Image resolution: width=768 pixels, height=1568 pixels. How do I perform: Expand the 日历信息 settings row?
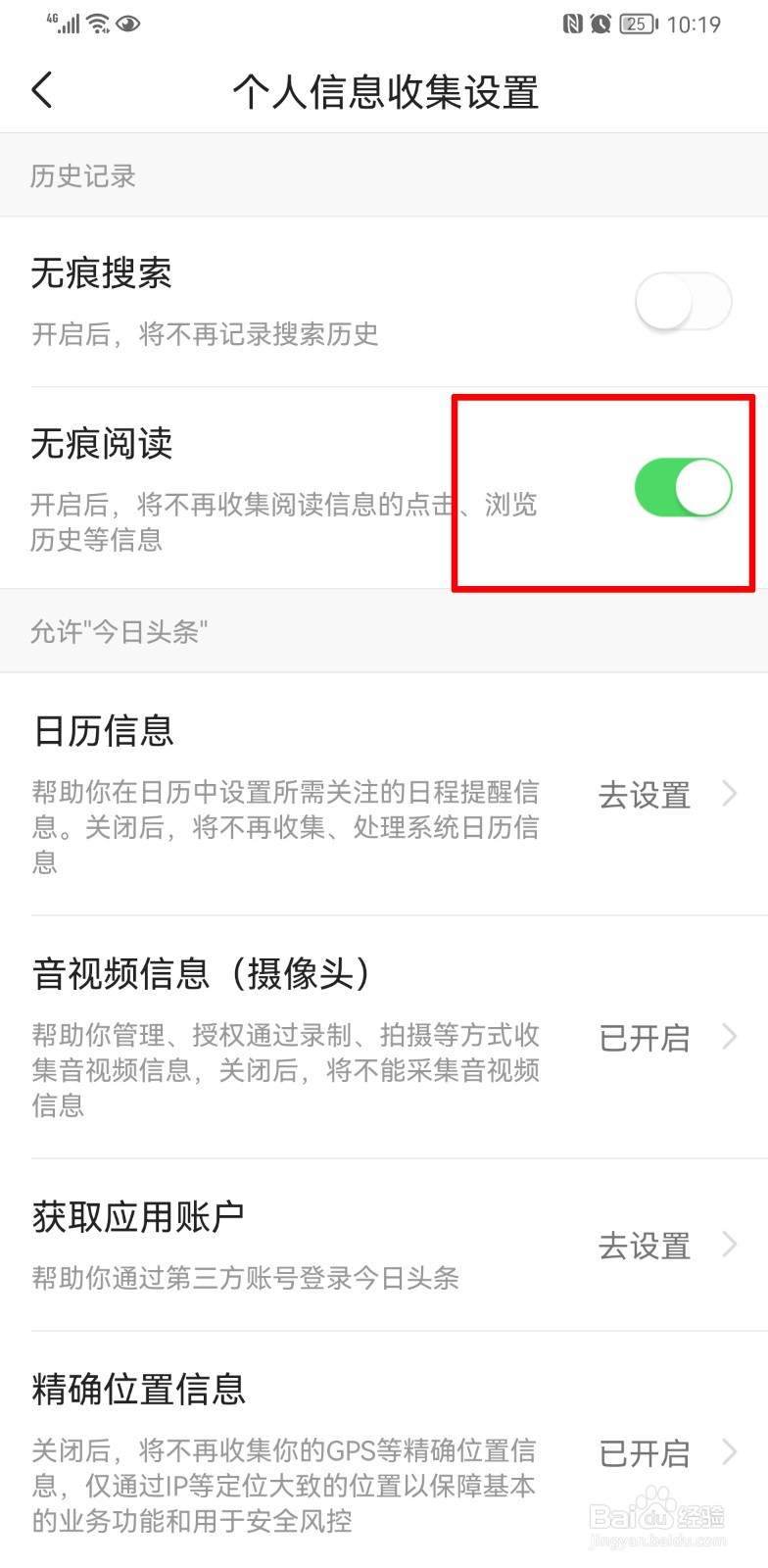coord(730,796)
